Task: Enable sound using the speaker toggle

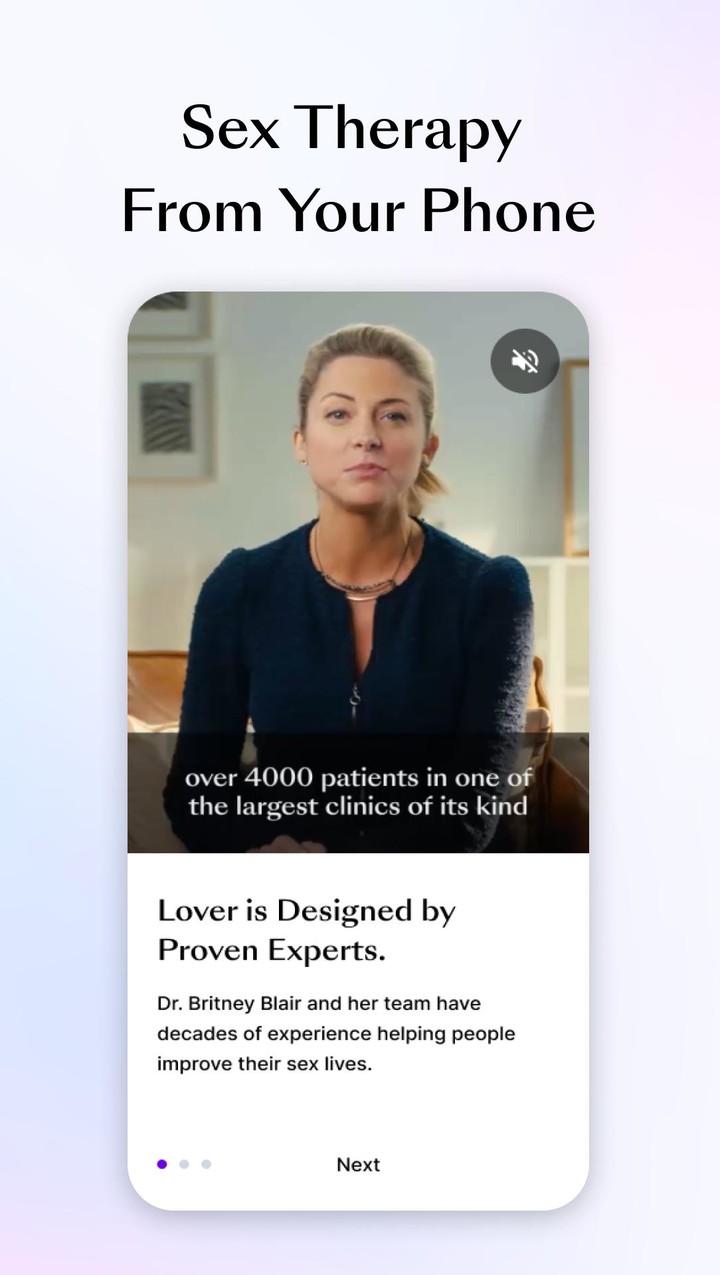Action: click(524, 361)
